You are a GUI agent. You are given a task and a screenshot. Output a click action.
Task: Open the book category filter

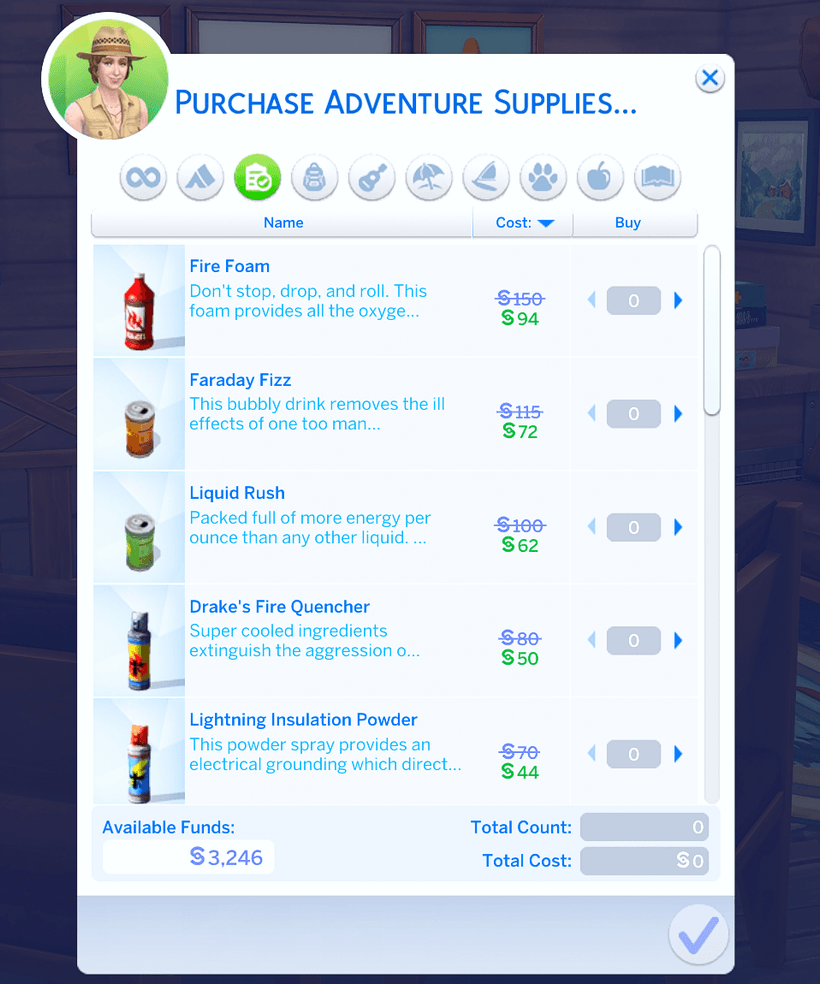point(657,178)
